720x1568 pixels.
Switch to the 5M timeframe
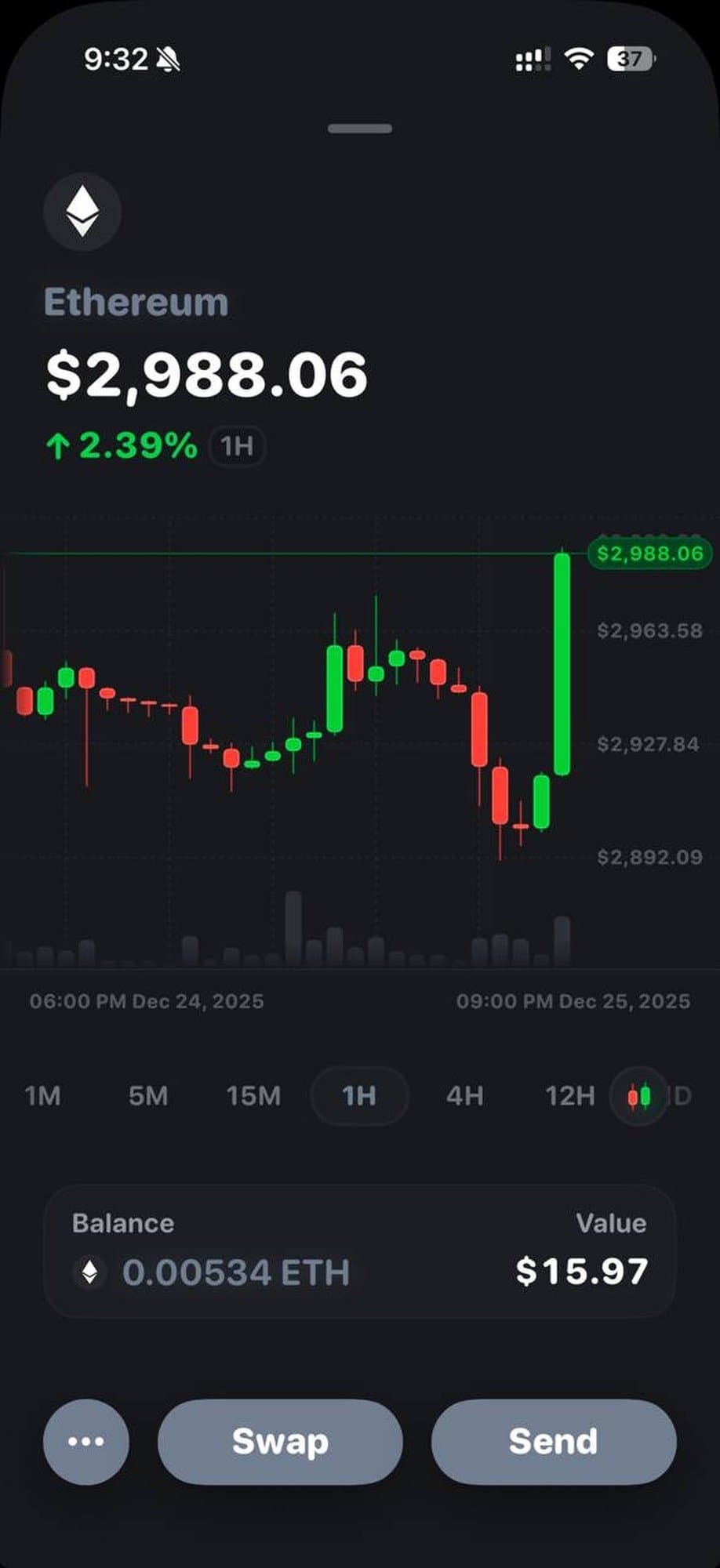(148, 1095)
